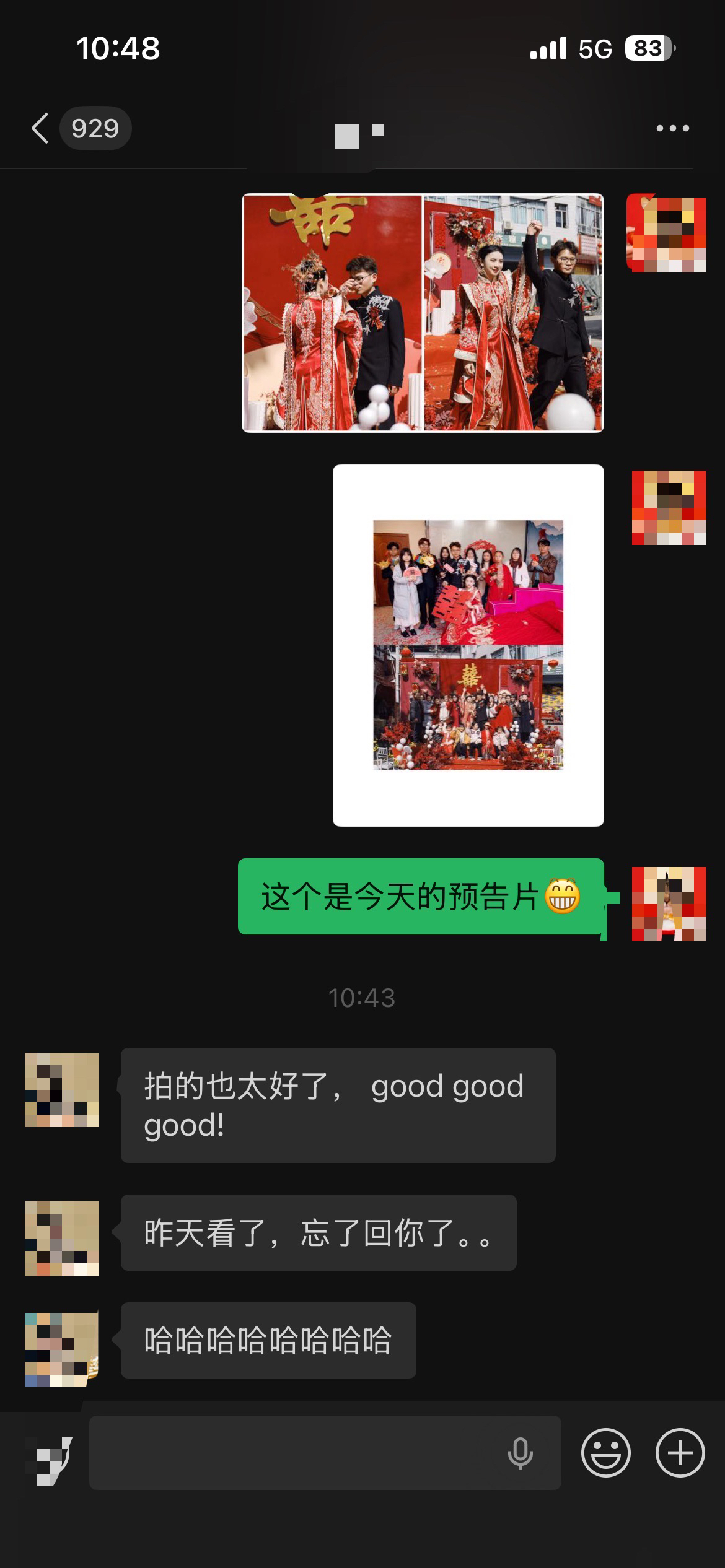The height and width of the screenshot is (1568, 725).
Task: Open contact avatar next to 哈哈哈哈哈哈哈哈 message
Action: [x=62, y=1349]
